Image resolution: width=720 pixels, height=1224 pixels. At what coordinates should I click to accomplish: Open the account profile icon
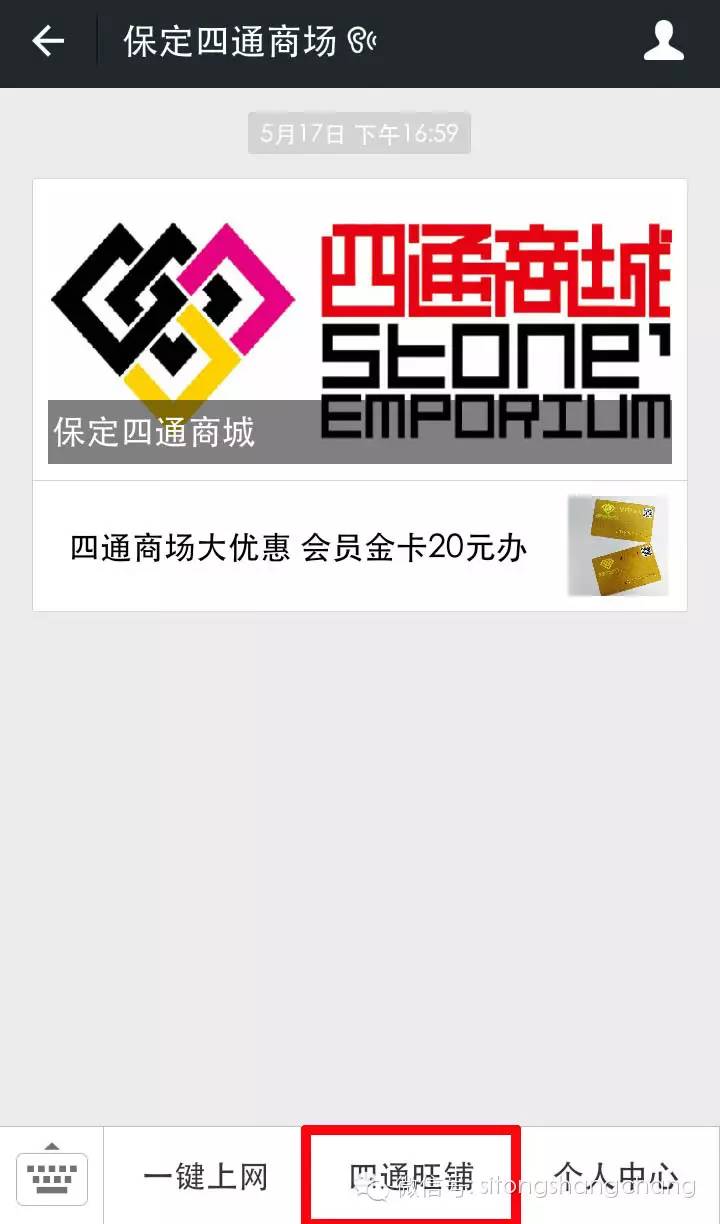(663, 42)
